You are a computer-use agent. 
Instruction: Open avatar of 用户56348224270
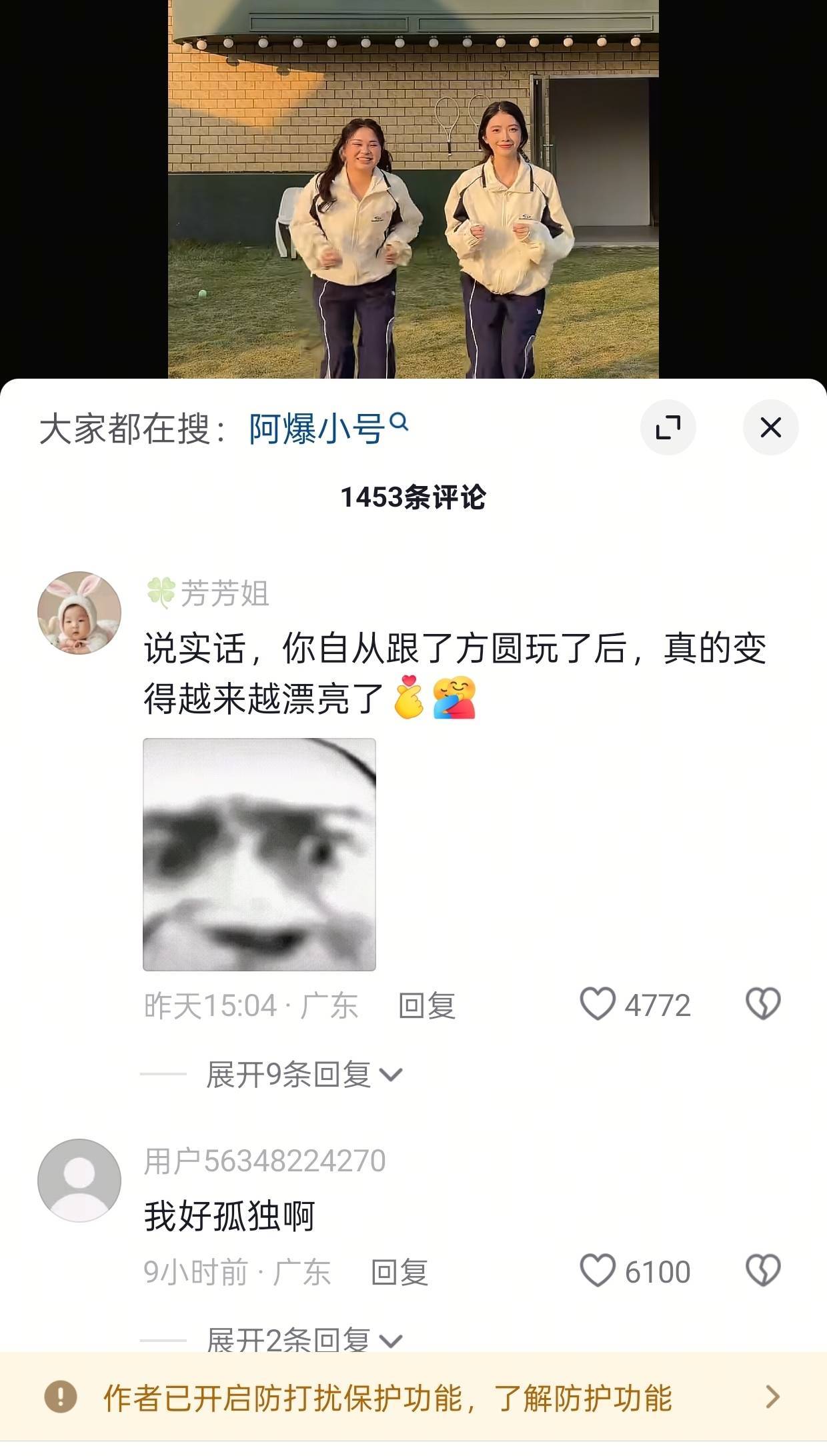coord(79,1180)
